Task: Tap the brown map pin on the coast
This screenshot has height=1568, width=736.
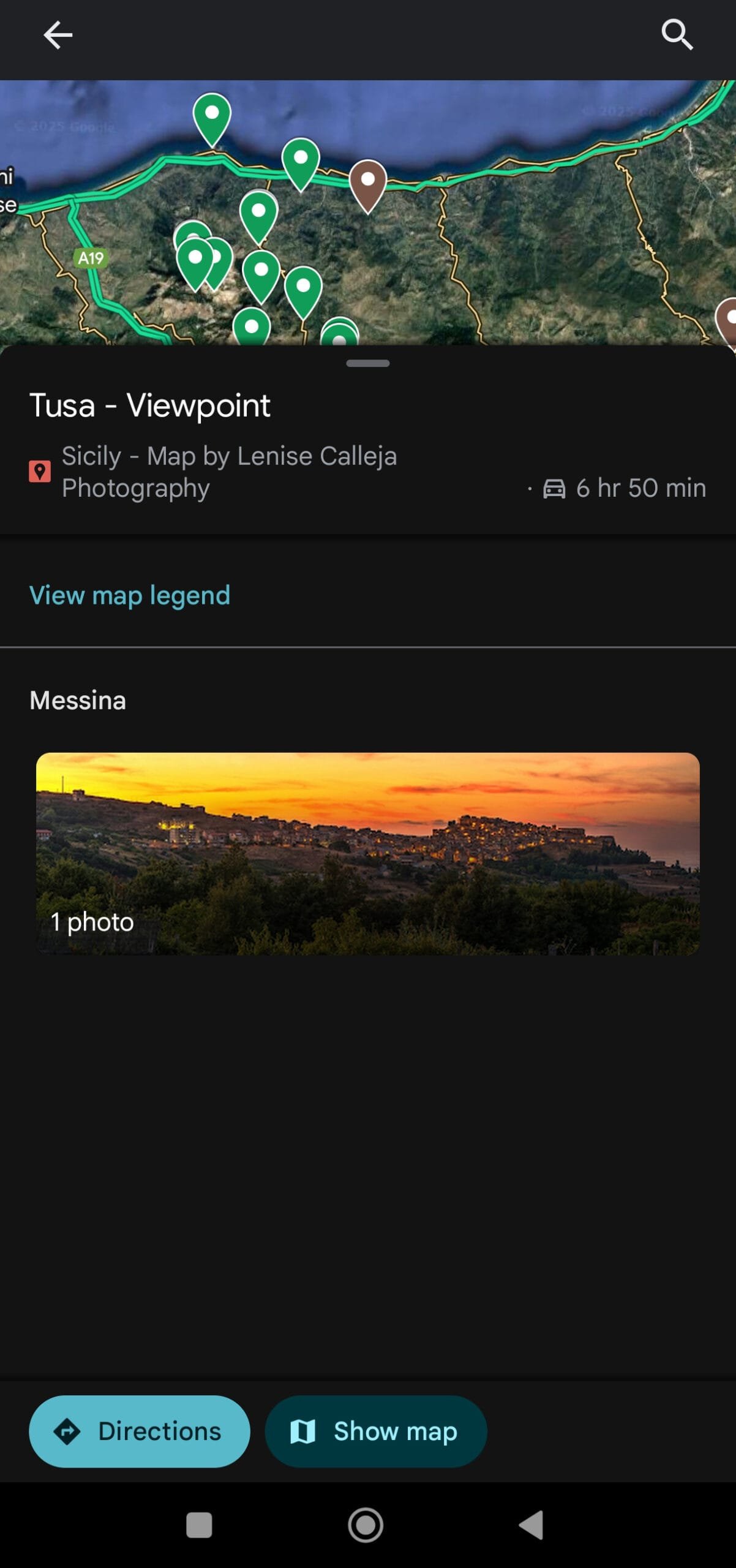Action: [x=367, y=182]
